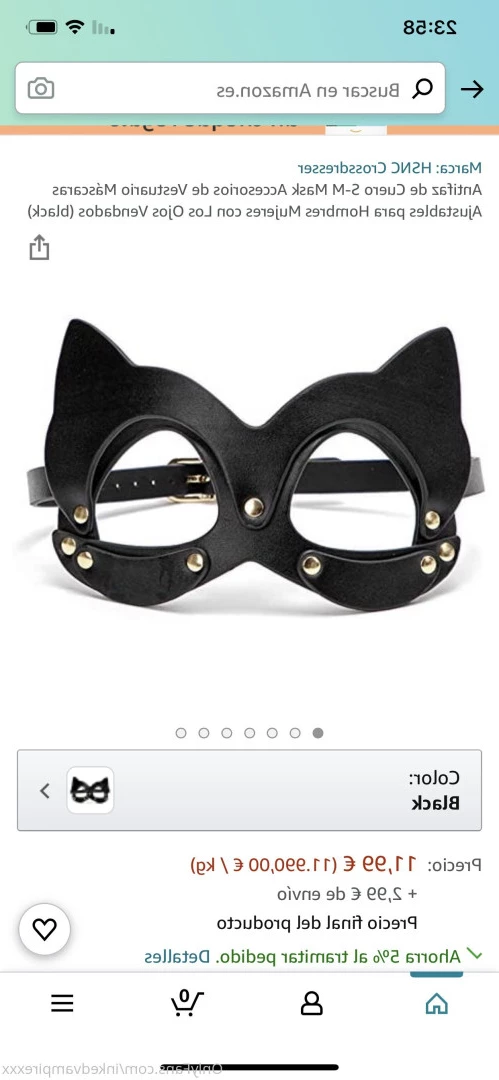Open the shopping cart
This screenshot has height=1080, width=499.
point(187,1003)
